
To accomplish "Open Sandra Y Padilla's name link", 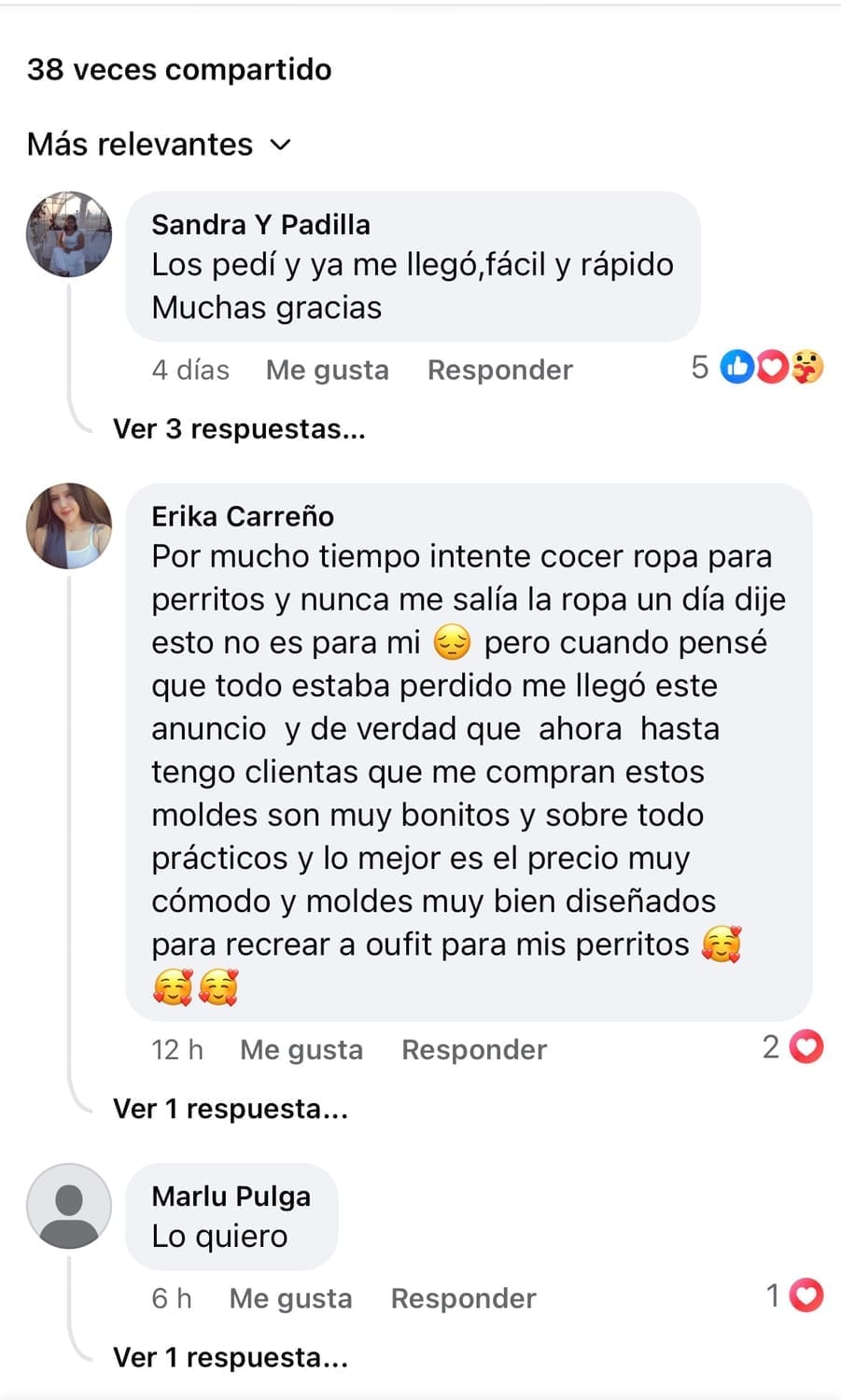I will pyautogui.click(x=260, y=224).
